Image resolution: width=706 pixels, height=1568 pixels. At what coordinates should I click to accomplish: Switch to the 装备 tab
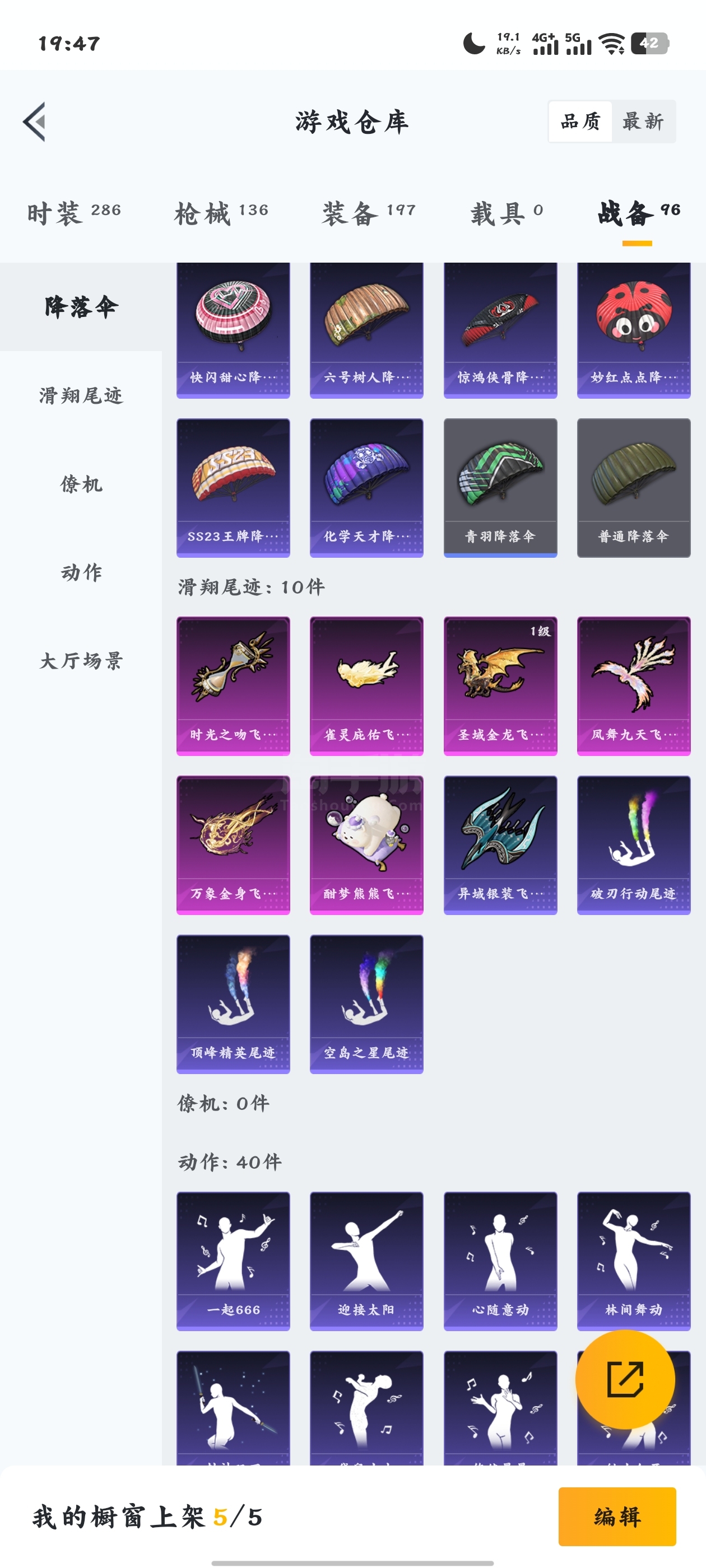pos(369,213)
